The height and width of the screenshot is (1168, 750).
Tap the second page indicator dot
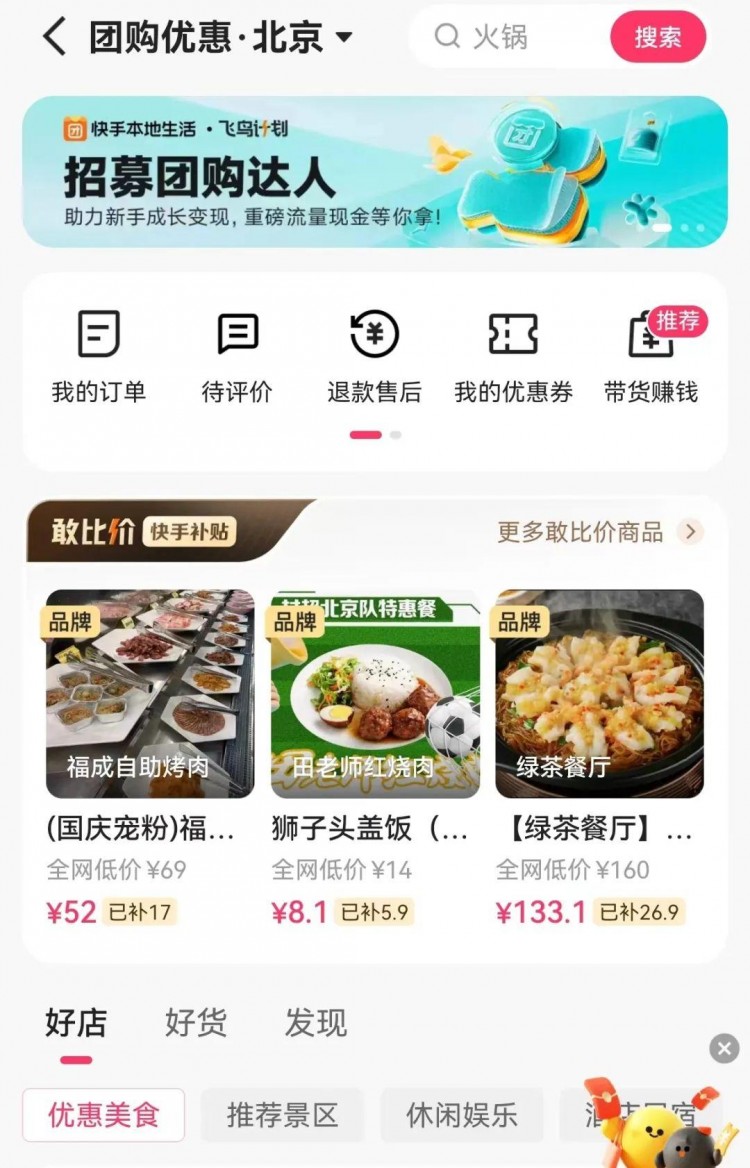pyautogui.click(x=394, y=435)
